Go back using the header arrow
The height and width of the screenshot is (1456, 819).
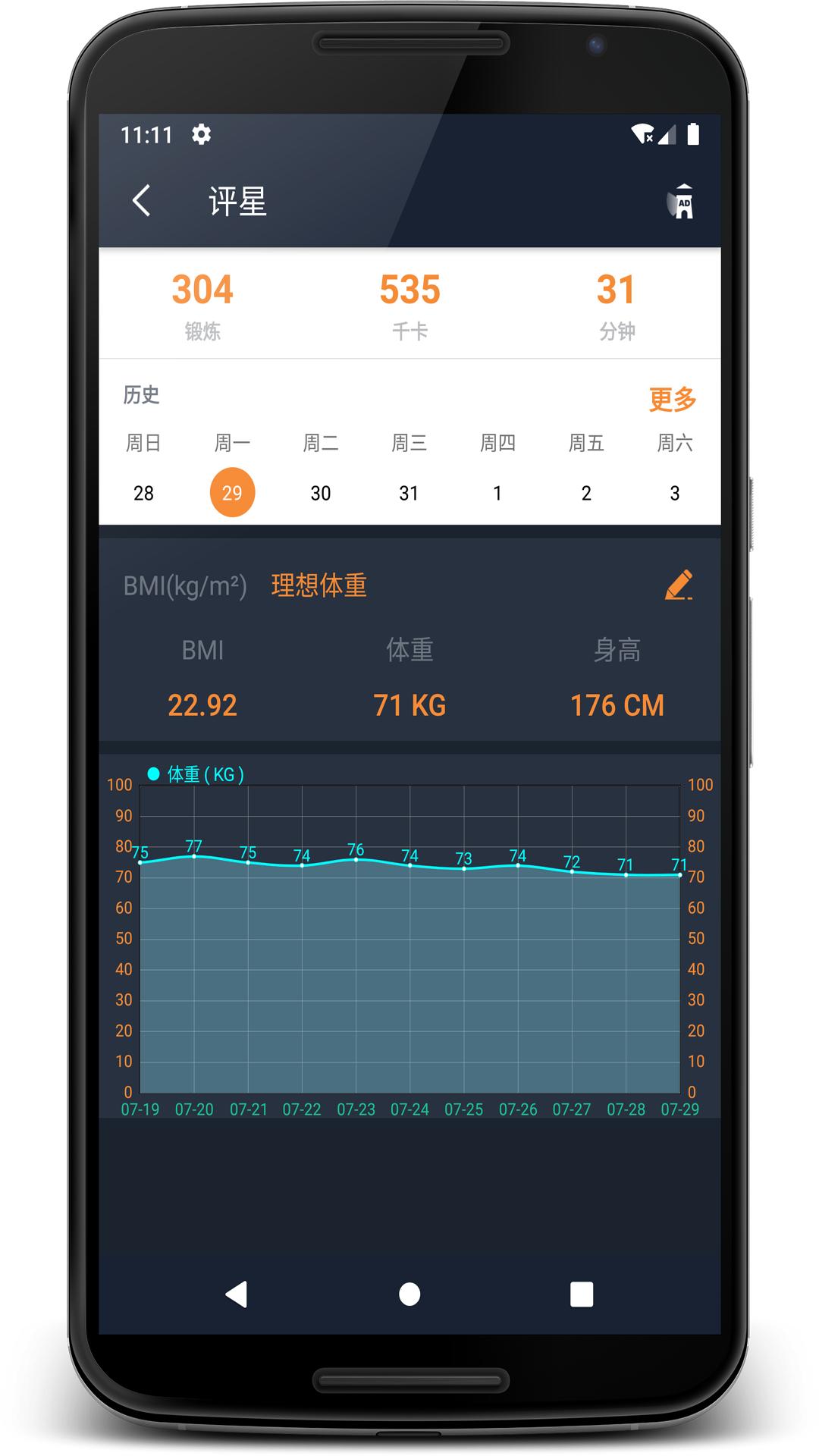click(142, 201)
